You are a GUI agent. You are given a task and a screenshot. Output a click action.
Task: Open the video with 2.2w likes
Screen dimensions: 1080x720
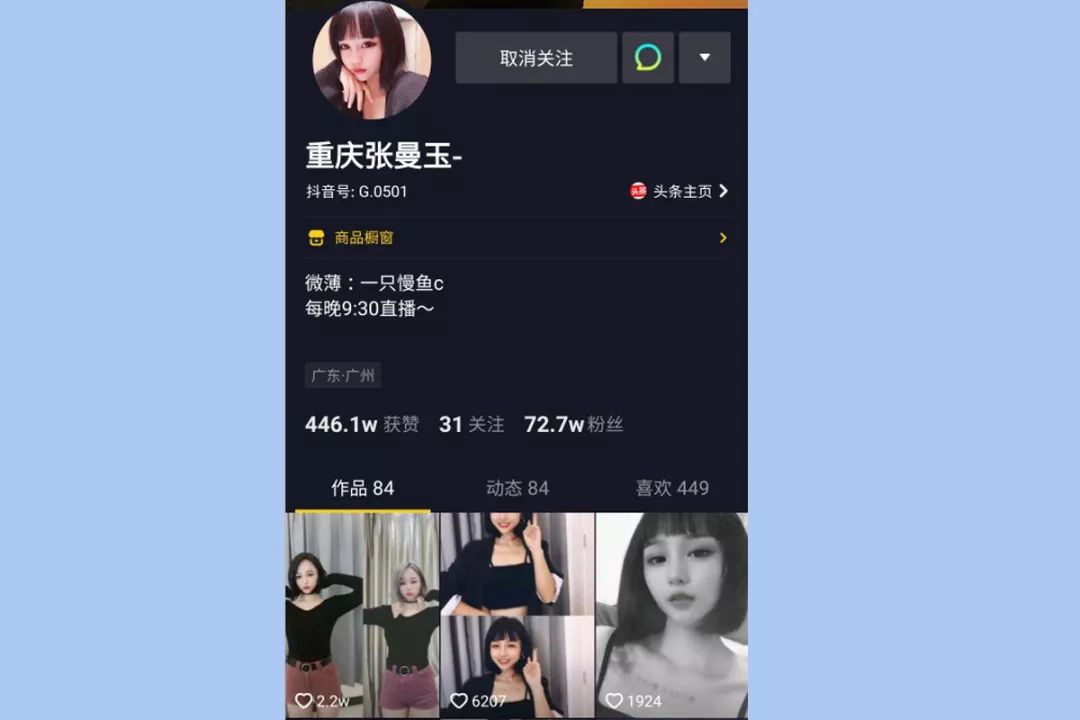click(x=362, y=615)
